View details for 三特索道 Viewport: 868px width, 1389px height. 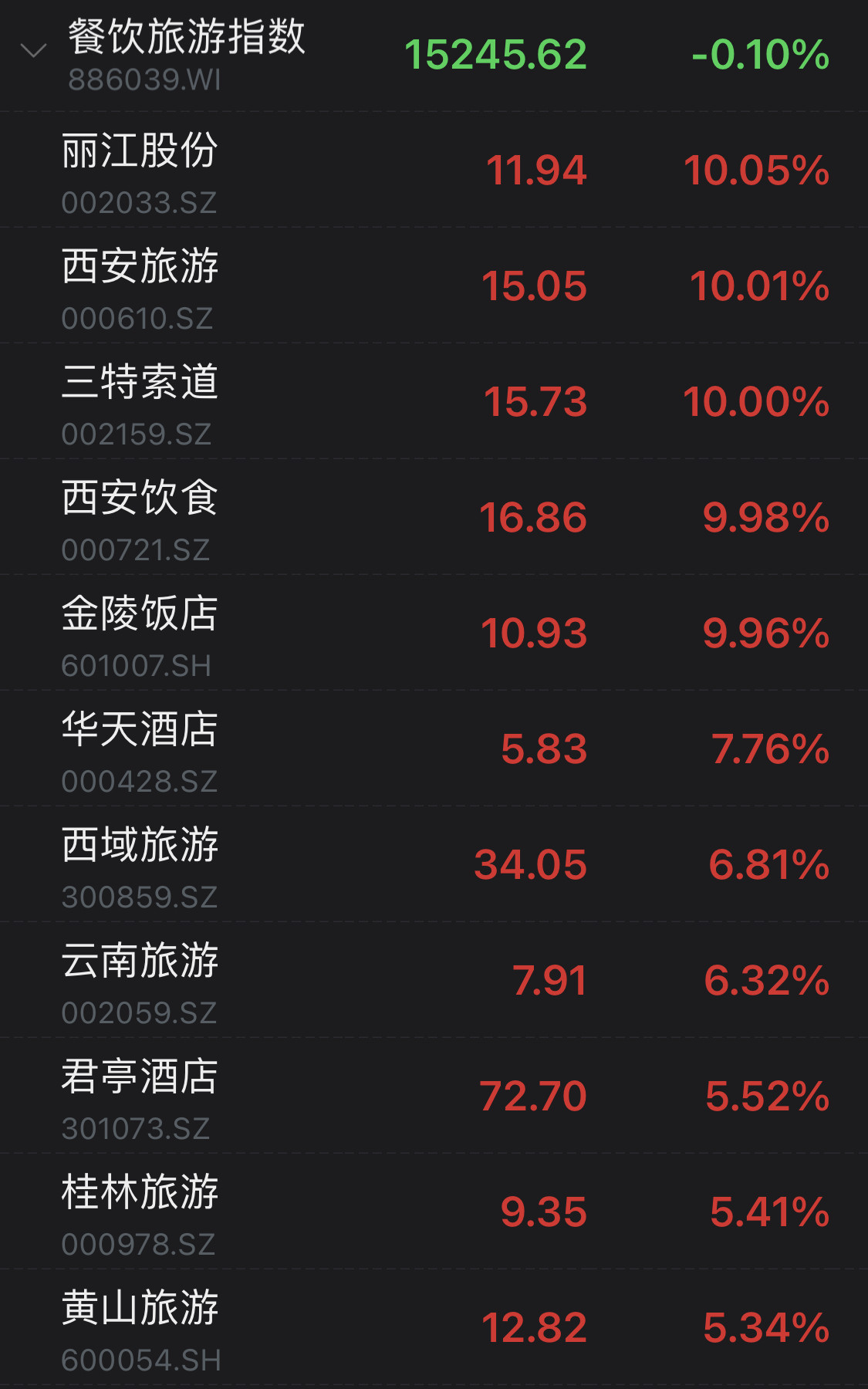pos(434,401)
